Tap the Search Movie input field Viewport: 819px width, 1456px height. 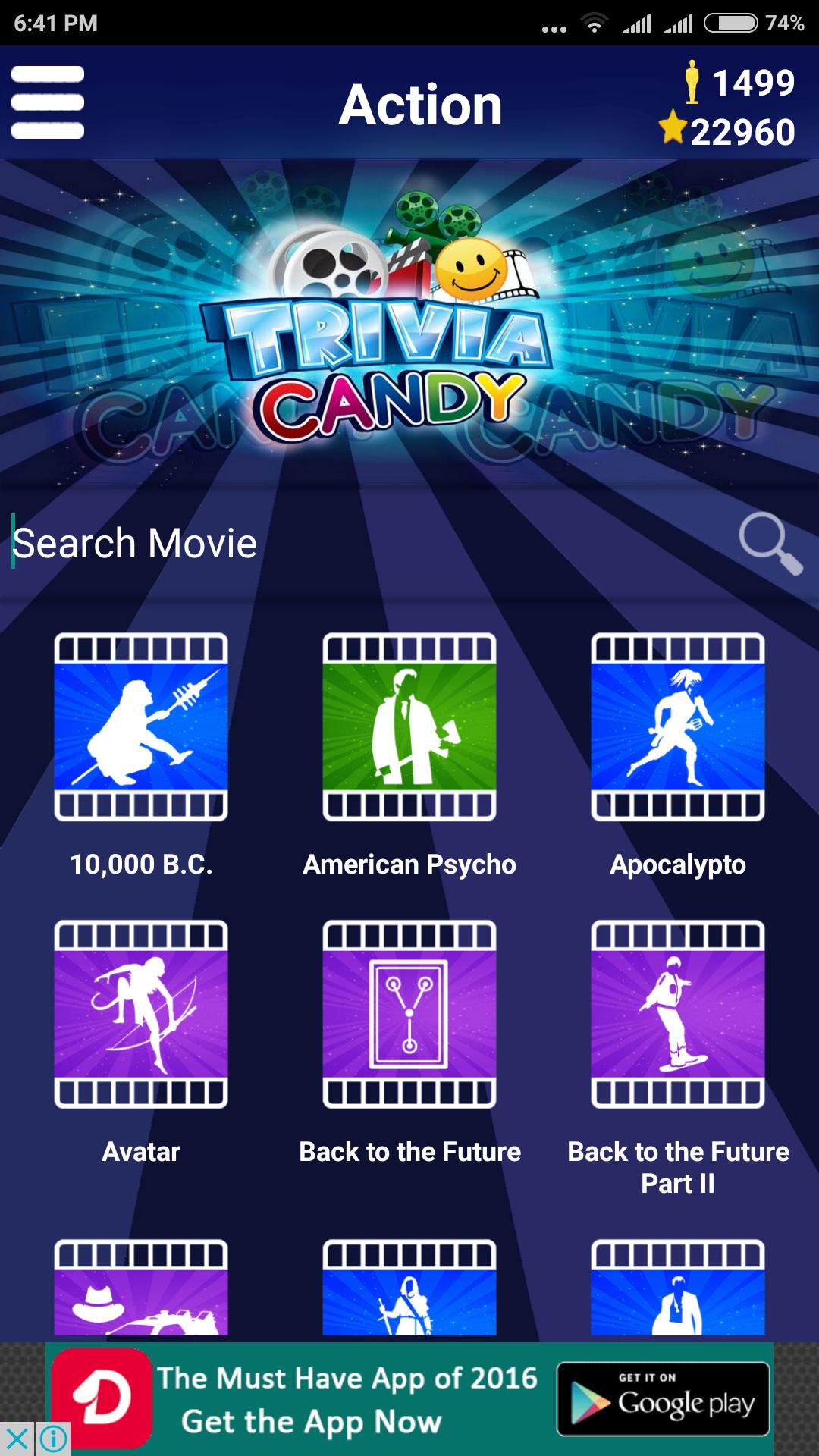click(364, 543)
